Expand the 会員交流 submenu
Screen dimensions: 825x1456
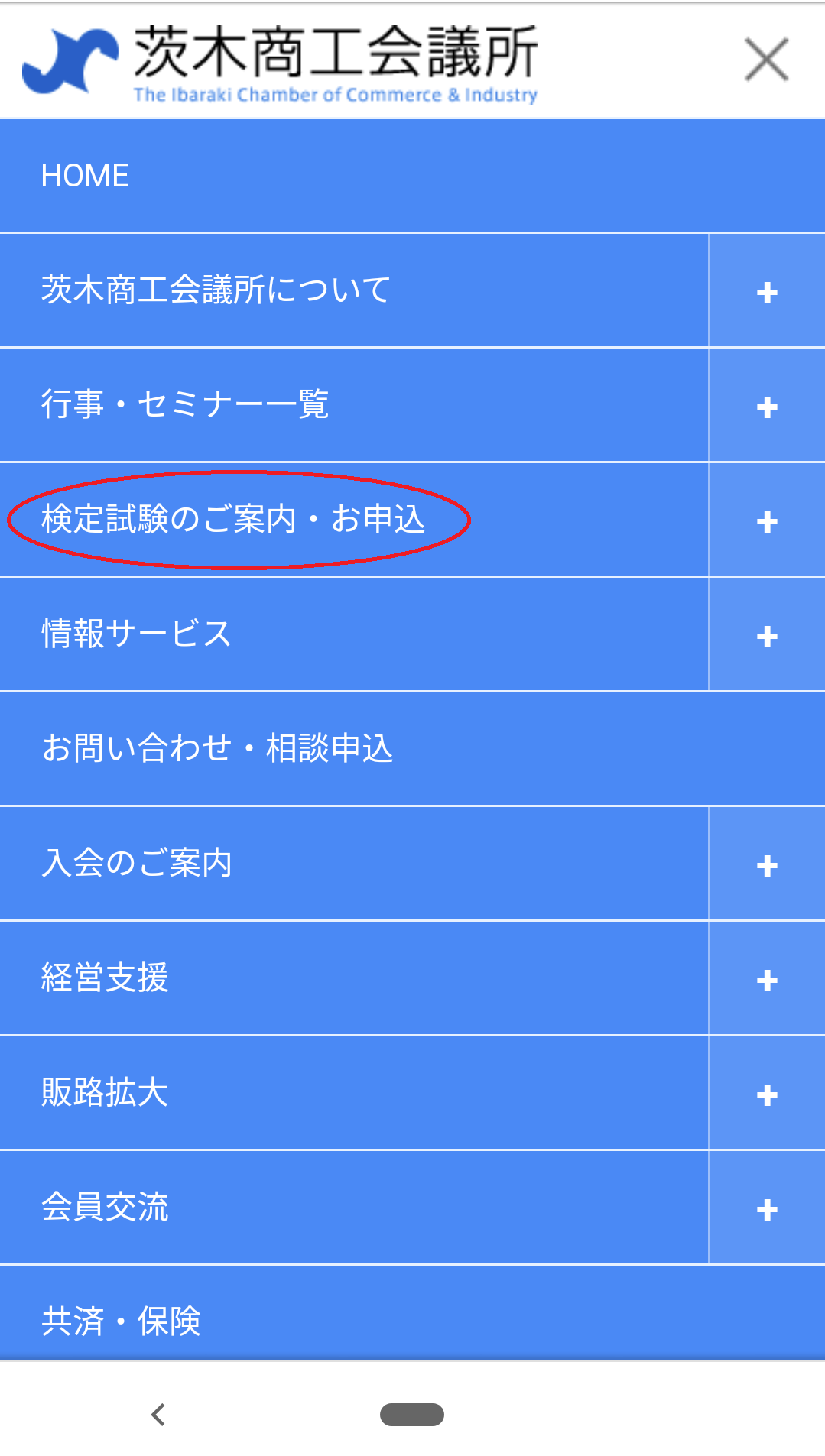click(x=766, y=1209)
